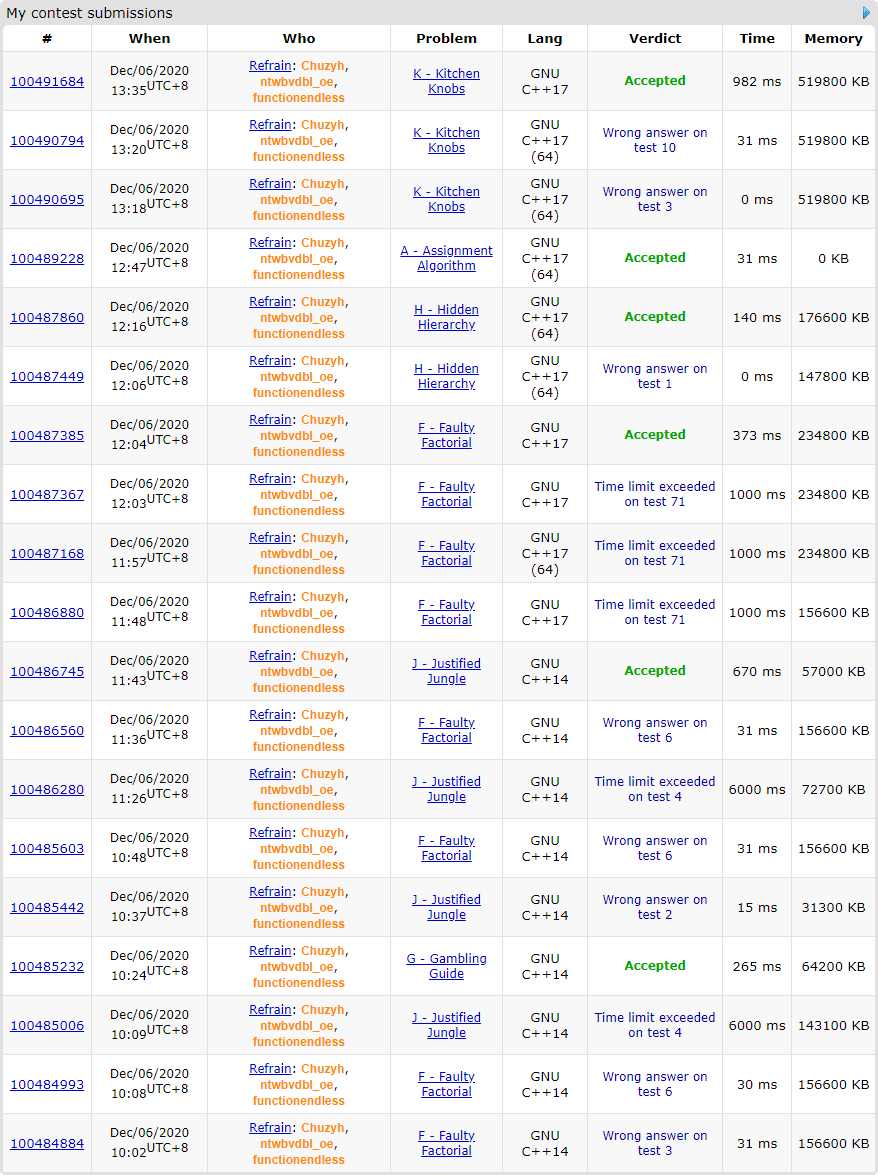
Task: Open the A - Assignment Algorithm problem
Action: 446,258
